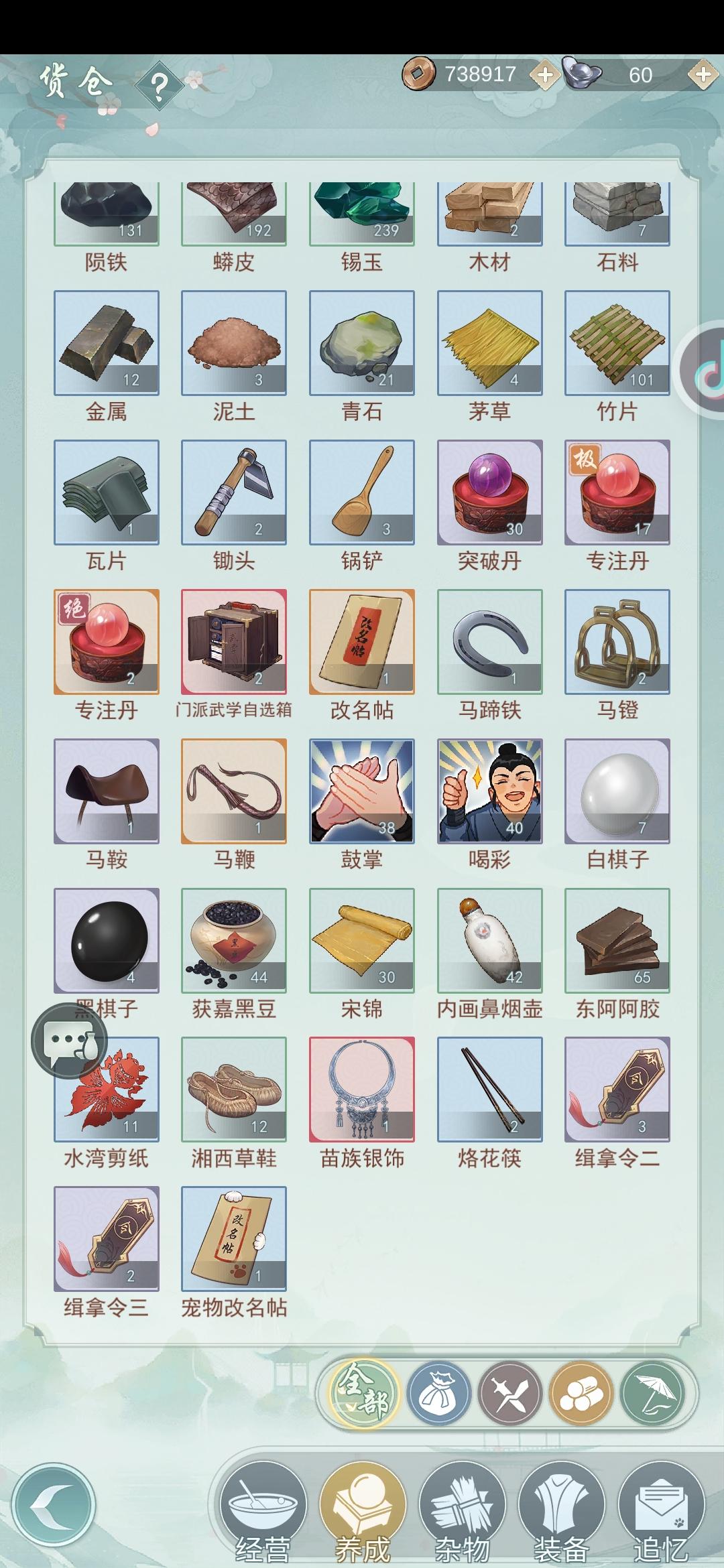Tap the plus next to silver ingots
Screen dimensions: 724x1568
click(701, 76)
